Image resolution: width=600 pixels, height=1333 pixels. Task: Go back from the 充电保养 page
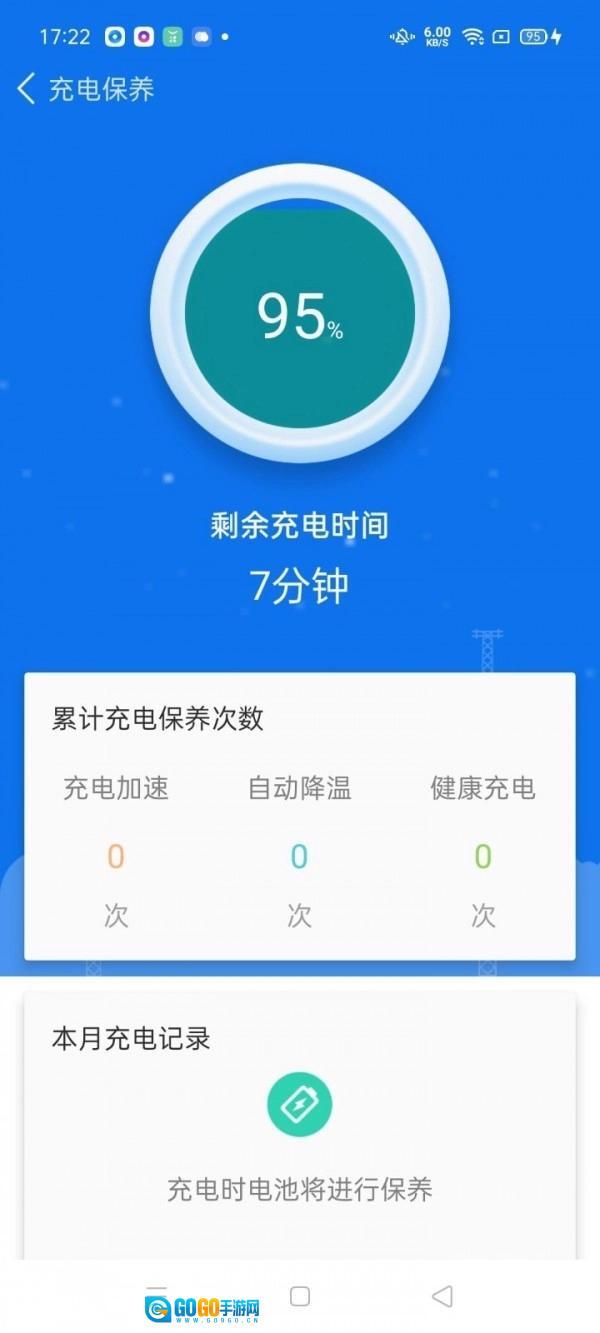coord(27,89)
